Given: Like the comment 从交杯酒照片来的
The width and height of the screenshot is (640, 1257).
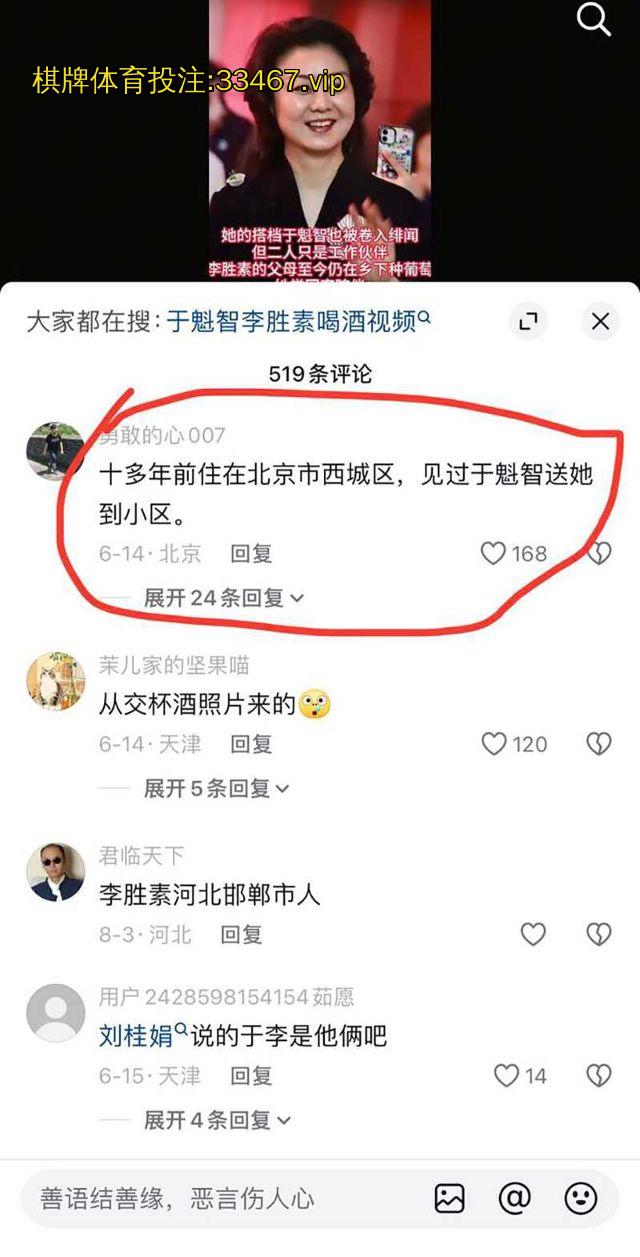Looking at the screenshot, I should (x=495, y=744).
